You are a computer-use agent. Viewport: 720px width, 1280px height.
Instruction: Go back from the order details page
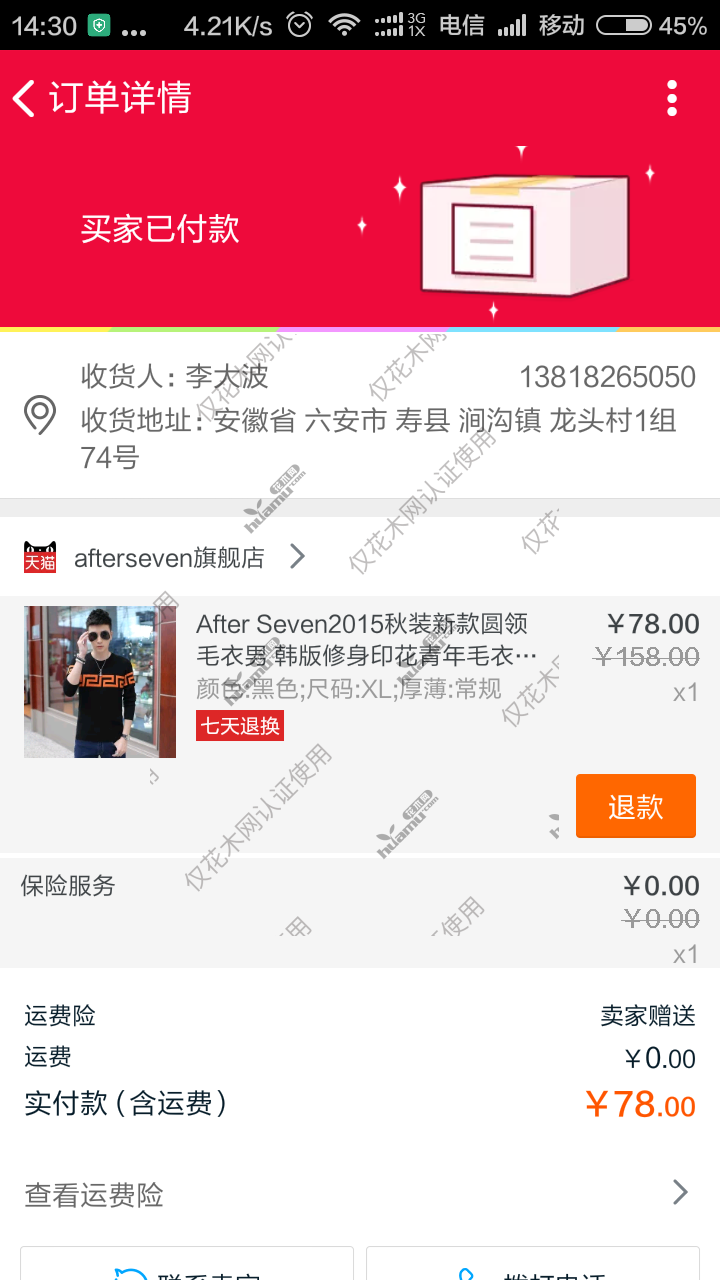26,98
